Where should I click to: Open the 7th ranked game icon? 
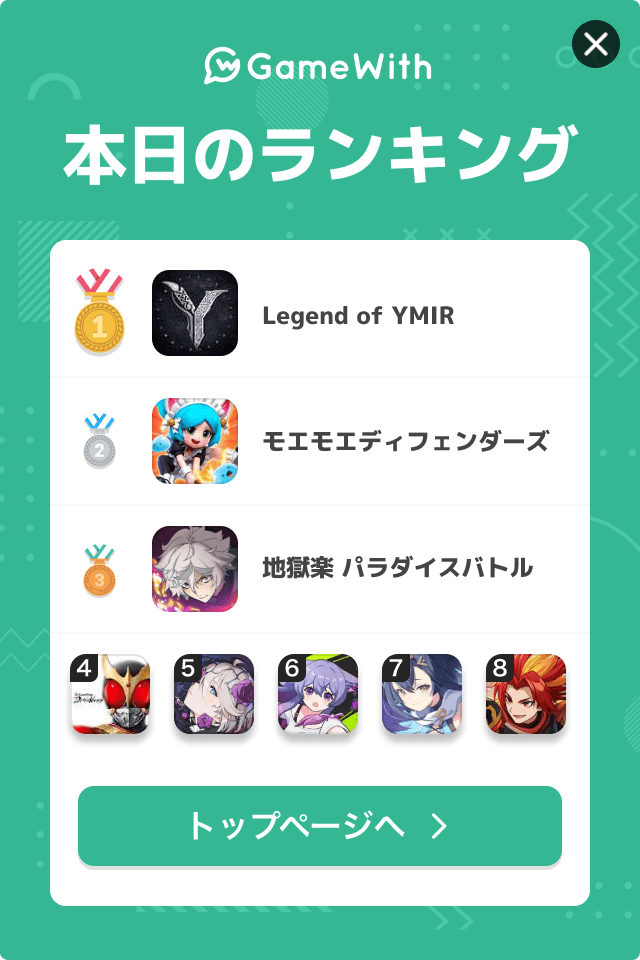click(x=422, y=694)
